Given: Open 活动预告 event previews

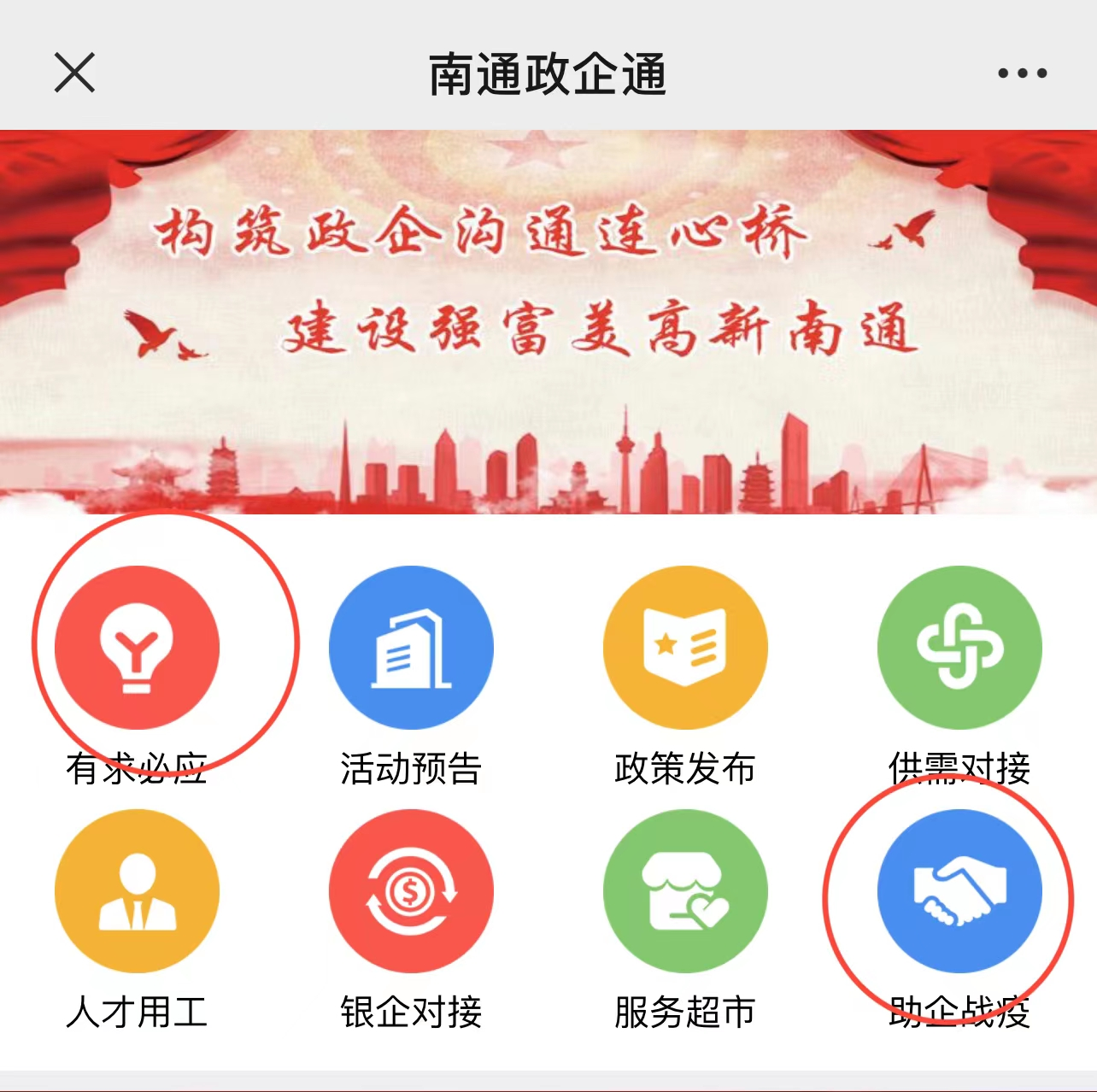Looking at the screenshot, I should click(x=411, y=648).
